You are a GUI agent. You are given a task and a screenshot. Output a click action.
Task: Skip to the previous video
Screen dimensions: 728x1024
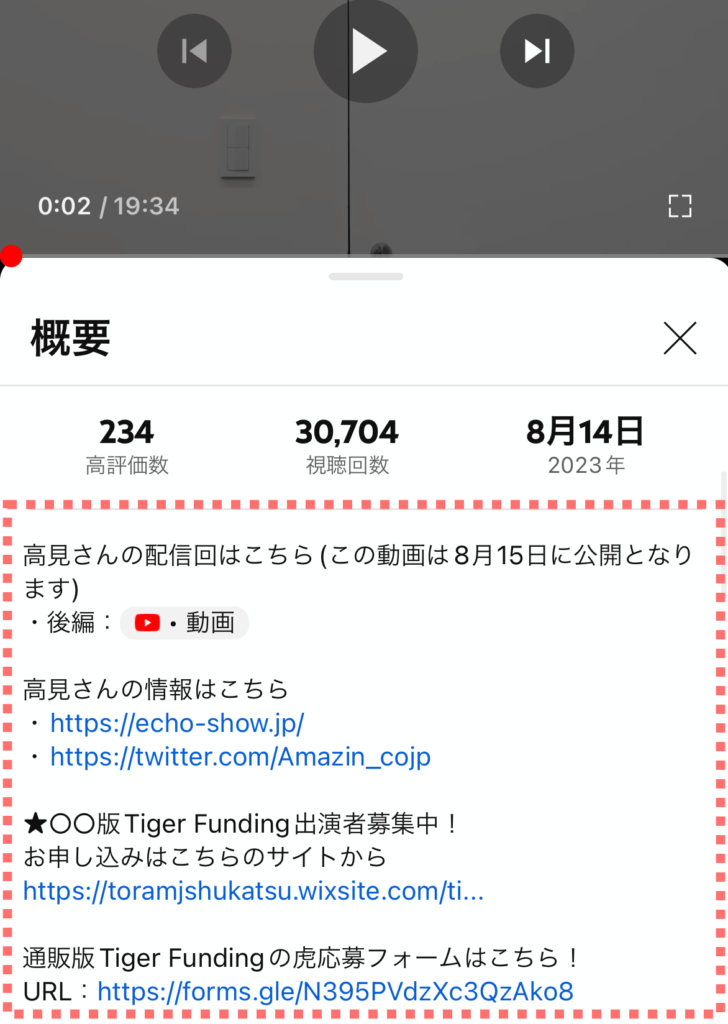click(x=194, y=50)
